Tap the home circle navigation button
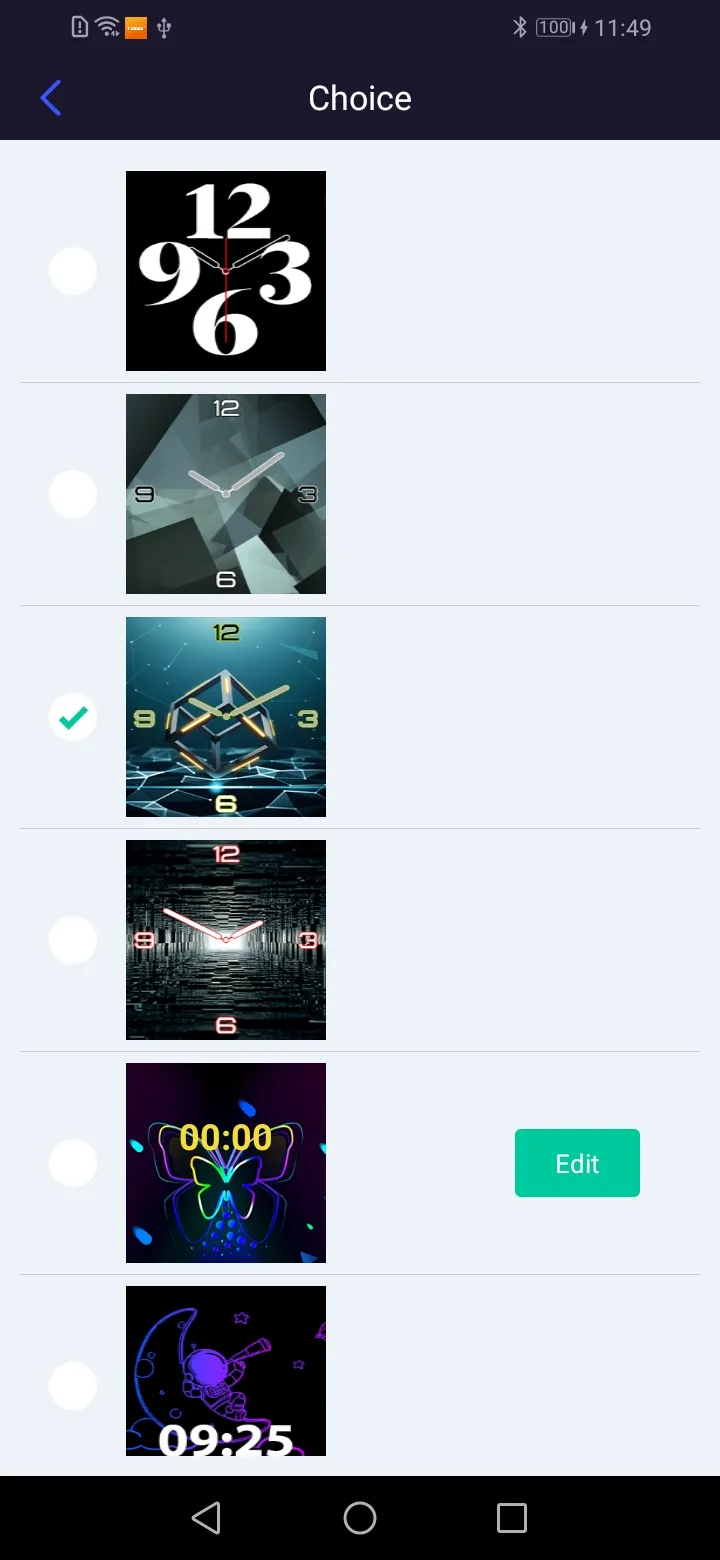The image size is (720, 1560). point(359,1517)
